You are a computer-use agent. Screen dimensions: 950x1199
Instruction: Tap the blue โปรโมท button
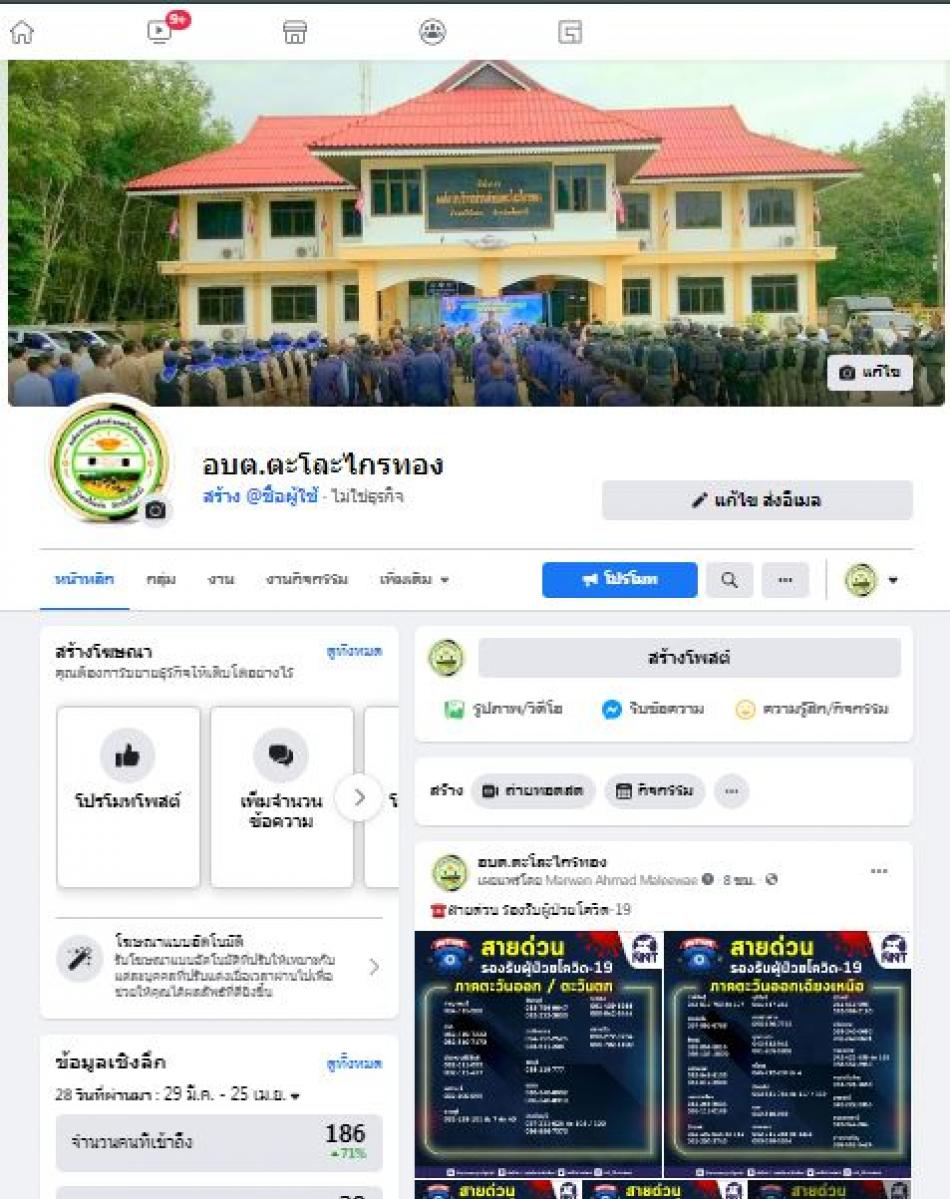point(619,580)
